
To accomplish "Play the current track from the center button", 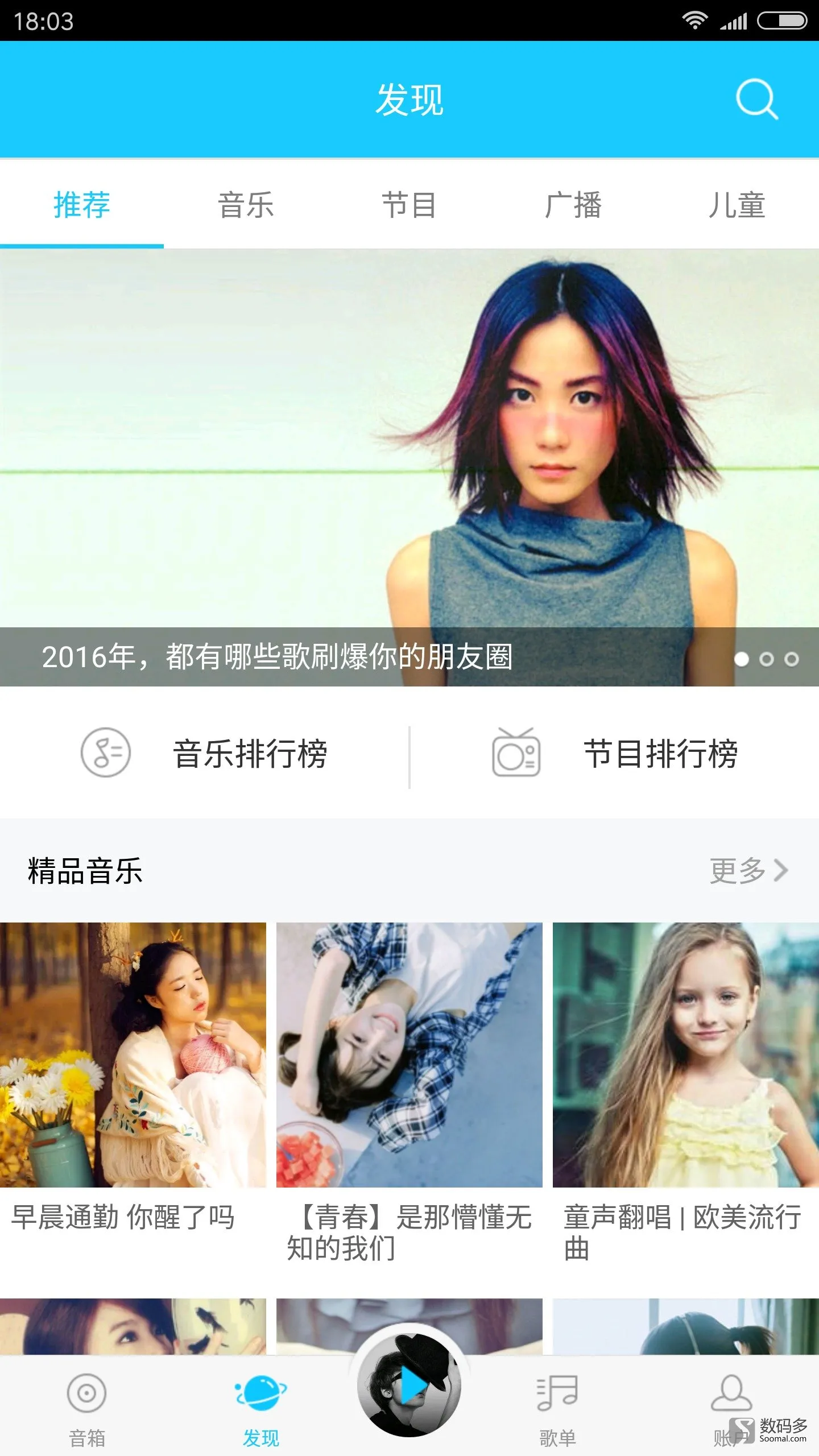I will (409, 1385).
